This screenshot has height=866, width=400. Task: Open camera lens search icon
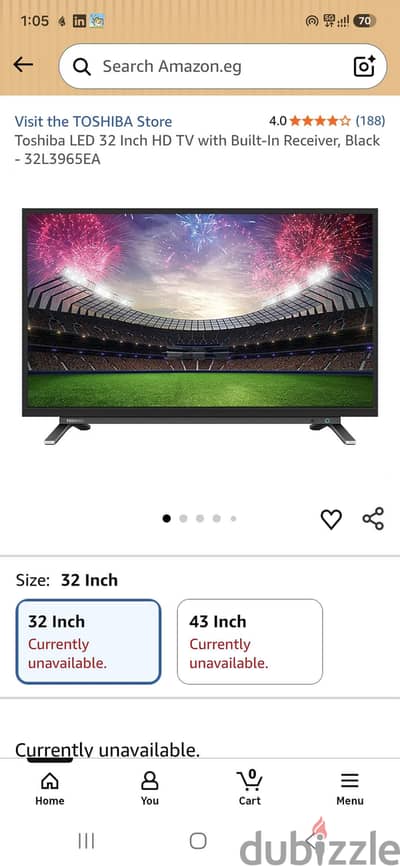pyautogui.click(x=365, y=66)
